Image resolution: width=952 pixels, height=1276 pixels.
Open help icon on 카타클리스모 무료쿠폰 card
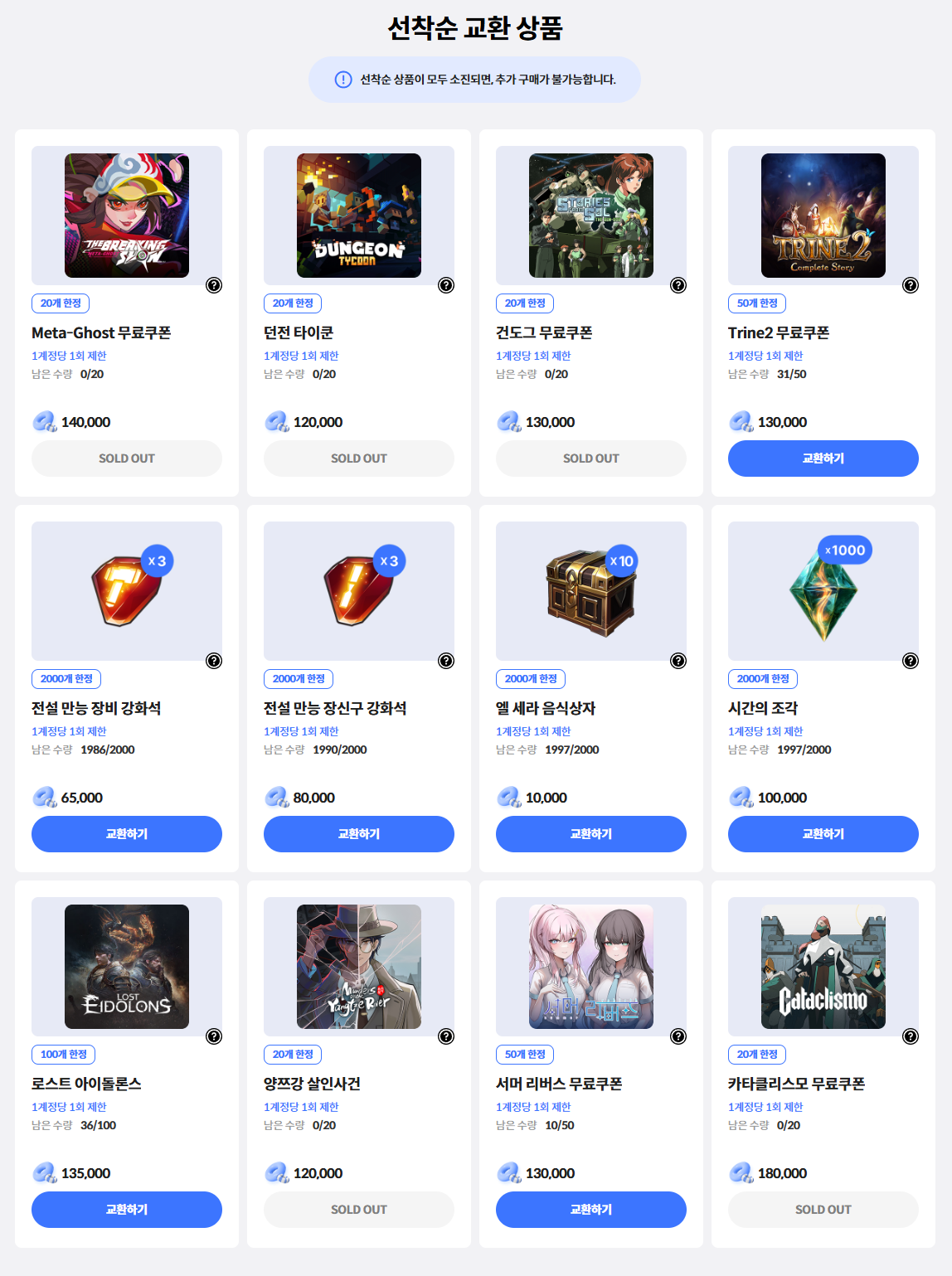(911, 1036)
